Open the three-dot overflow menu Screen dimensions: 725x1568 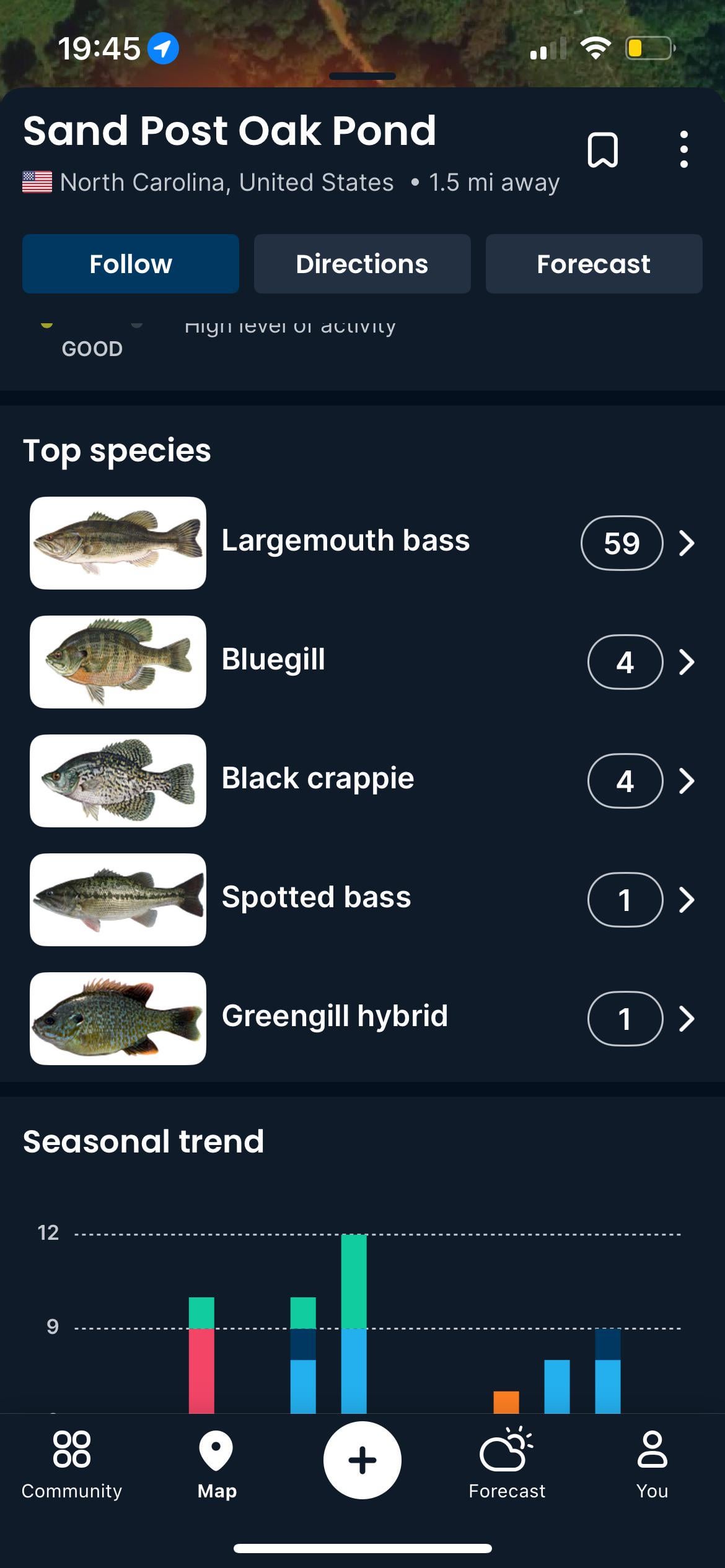(x=683, y=149)
